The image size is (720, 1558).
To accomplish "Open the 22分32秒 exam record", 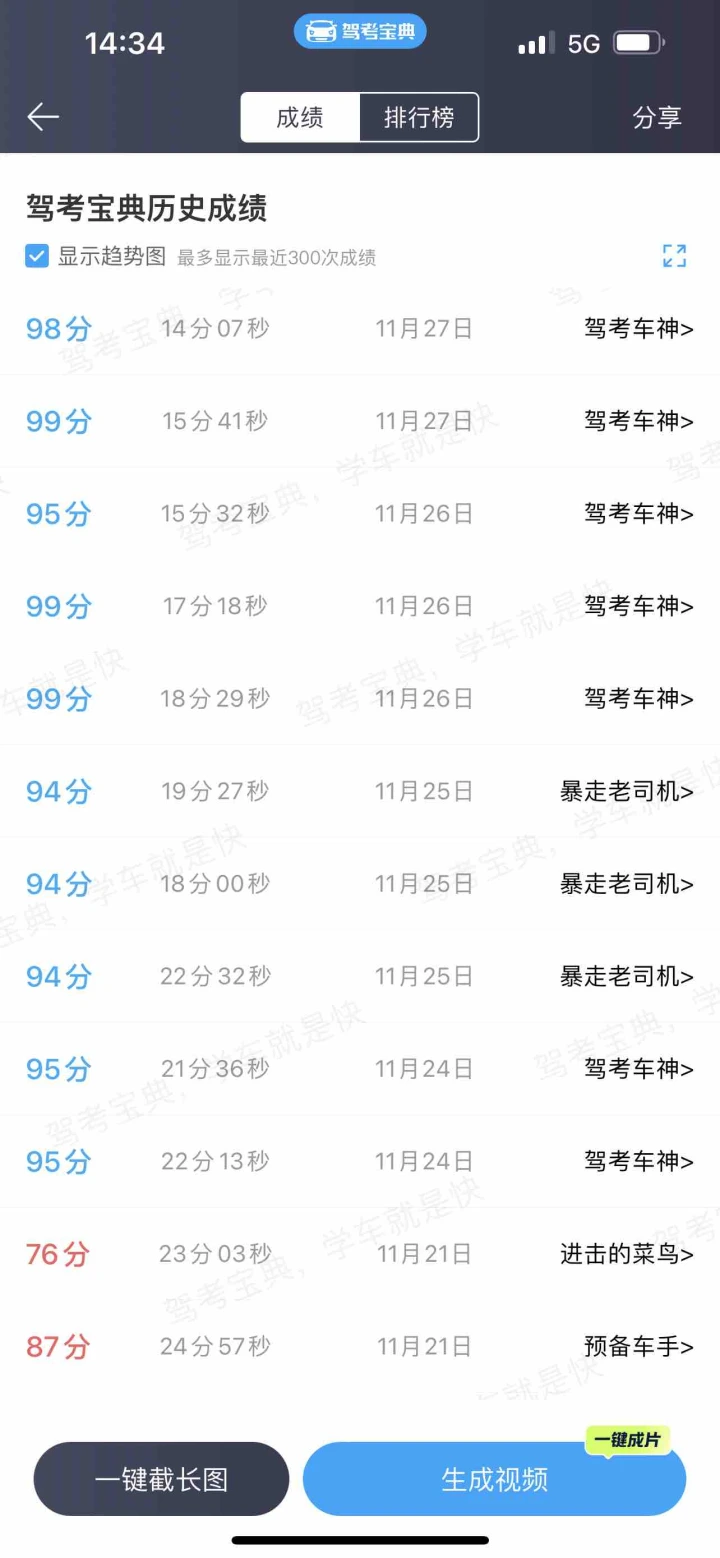I will click(x=360, y=976).
